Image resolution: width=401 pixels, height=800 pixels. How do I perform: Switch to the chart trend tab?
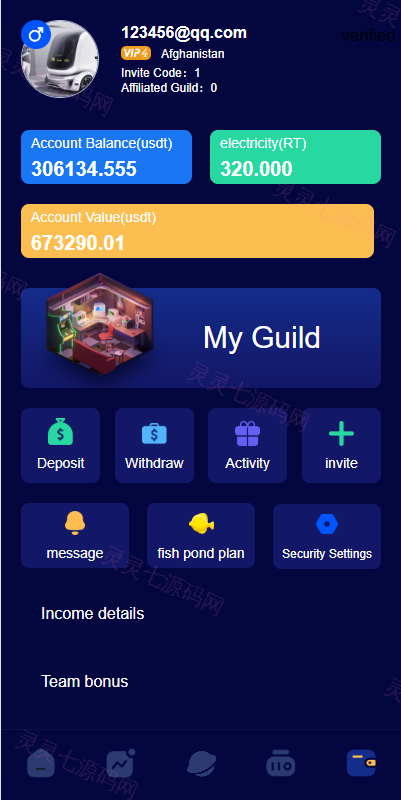(120, 764)
